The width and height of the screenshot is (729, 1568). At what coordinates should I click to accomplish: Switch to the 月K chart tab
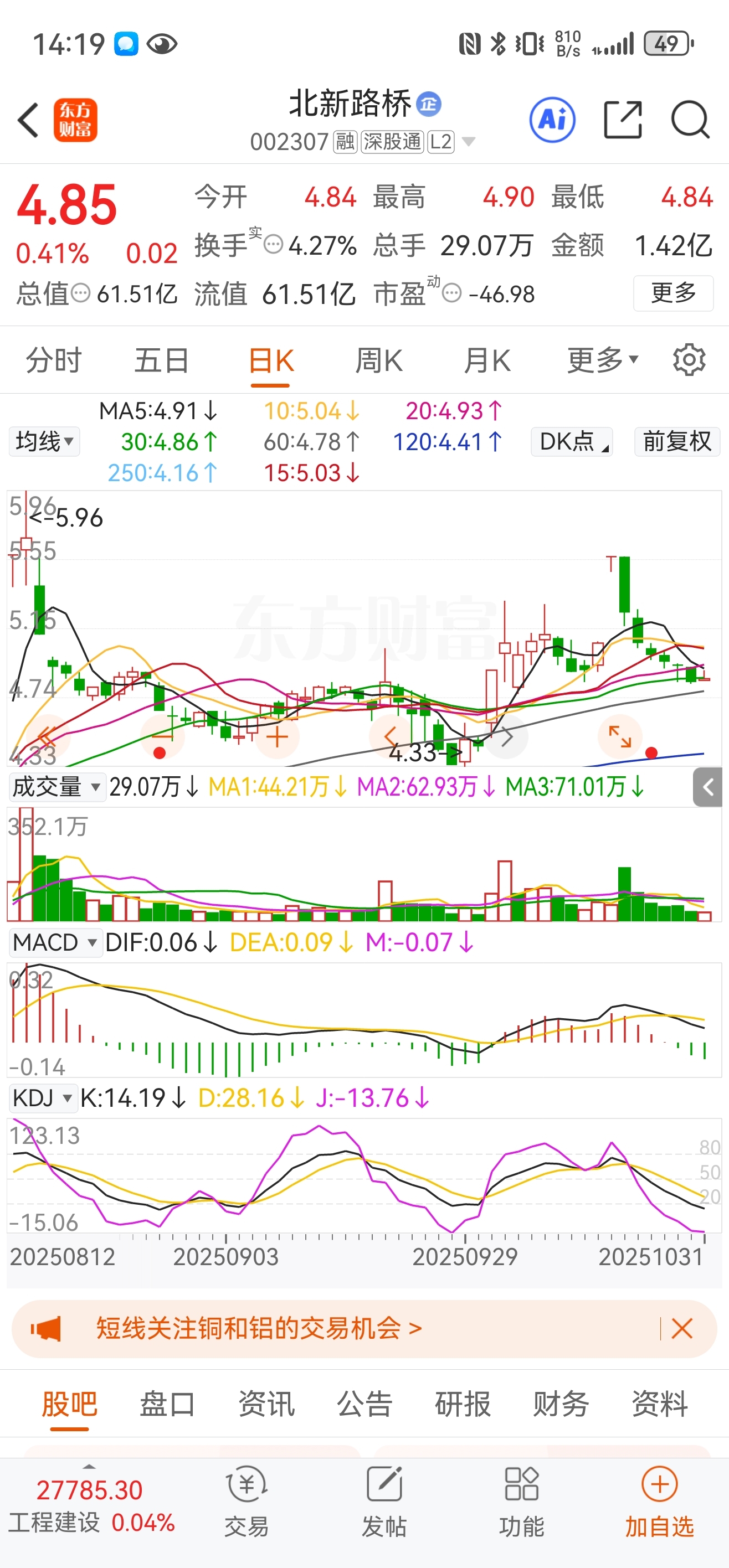(486, 360)
